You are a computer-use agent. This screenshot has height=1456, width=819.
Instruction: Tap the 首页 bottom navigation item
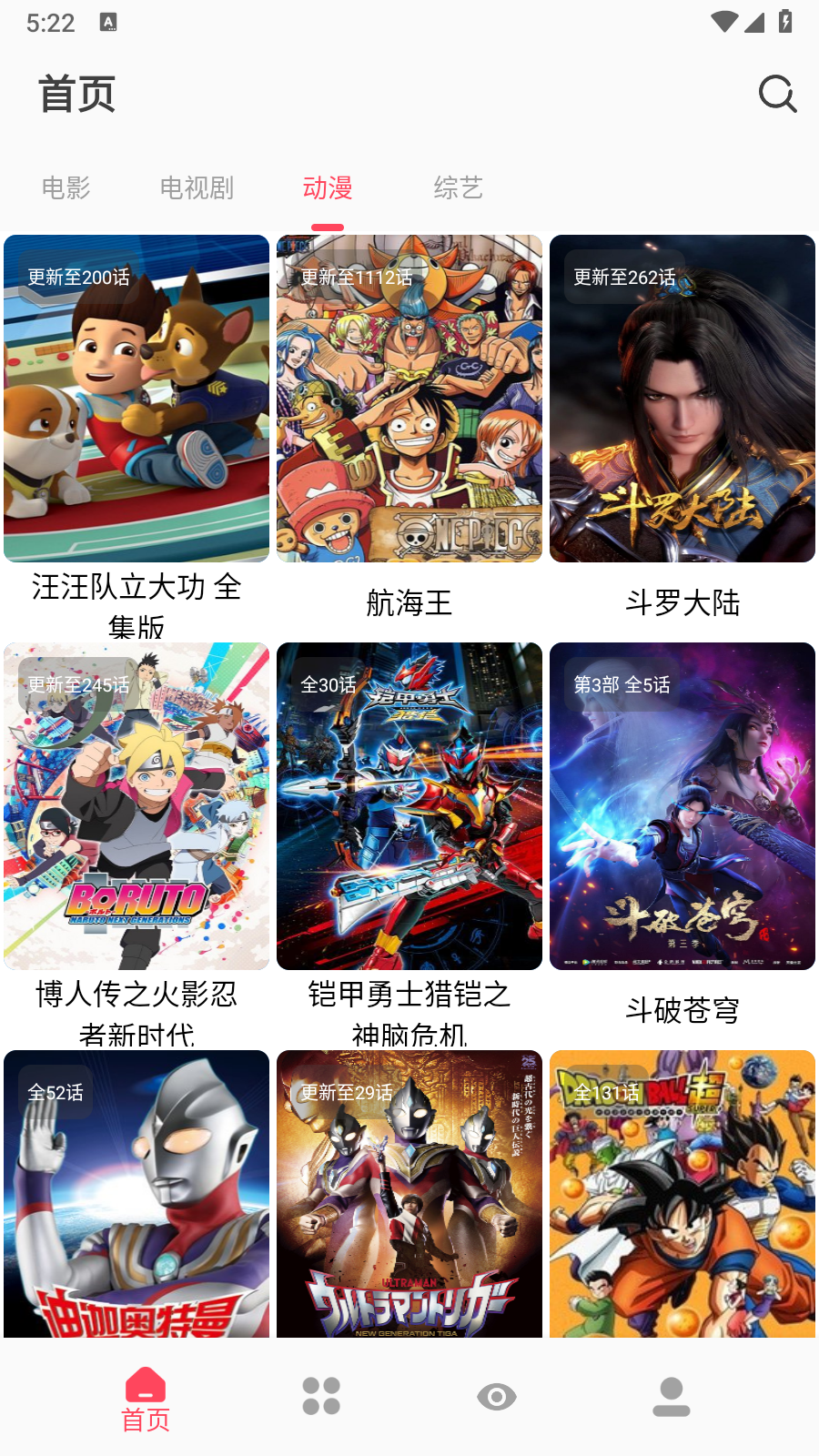click(146, 1399)
